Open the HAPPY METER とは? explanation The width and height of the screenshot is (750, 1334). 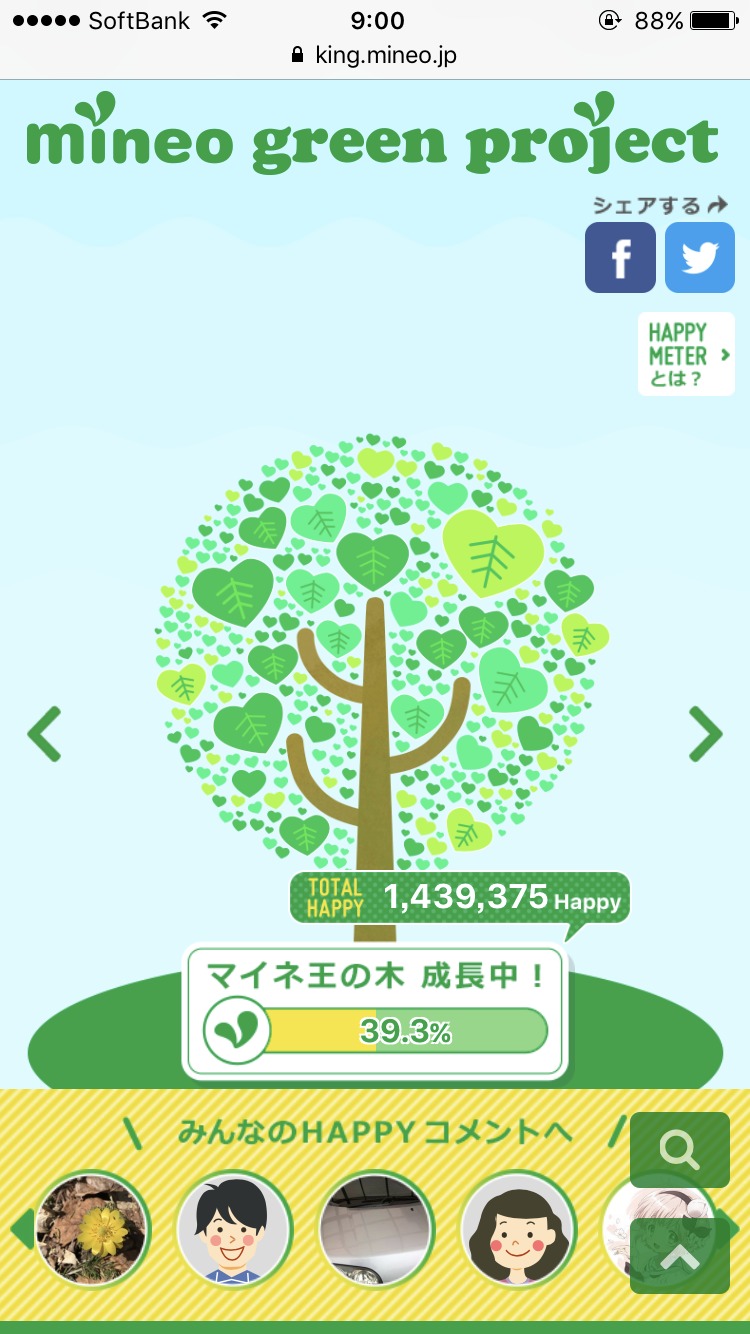[686, 354]
